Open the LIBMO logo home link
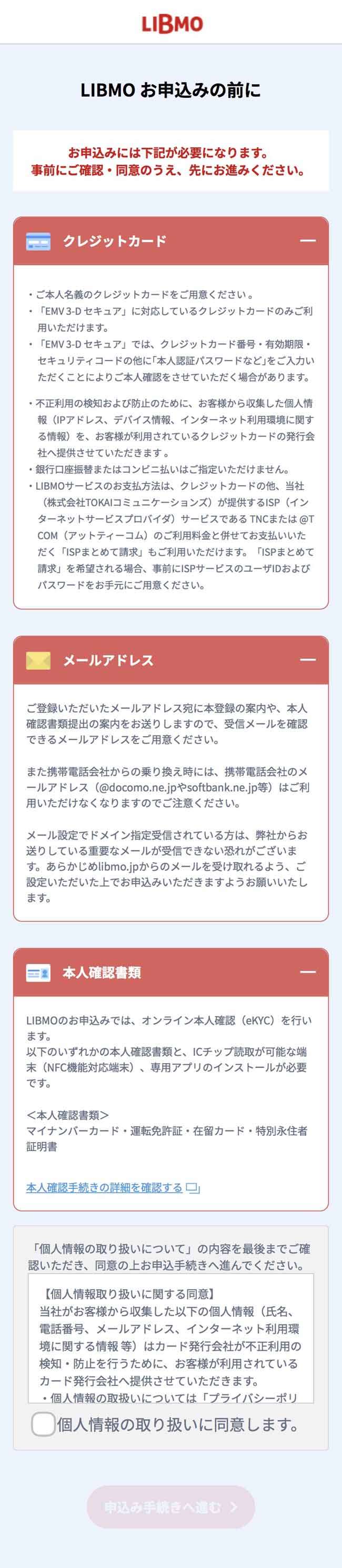Screen dimensions: 342x1568 [x=172, y=23]
